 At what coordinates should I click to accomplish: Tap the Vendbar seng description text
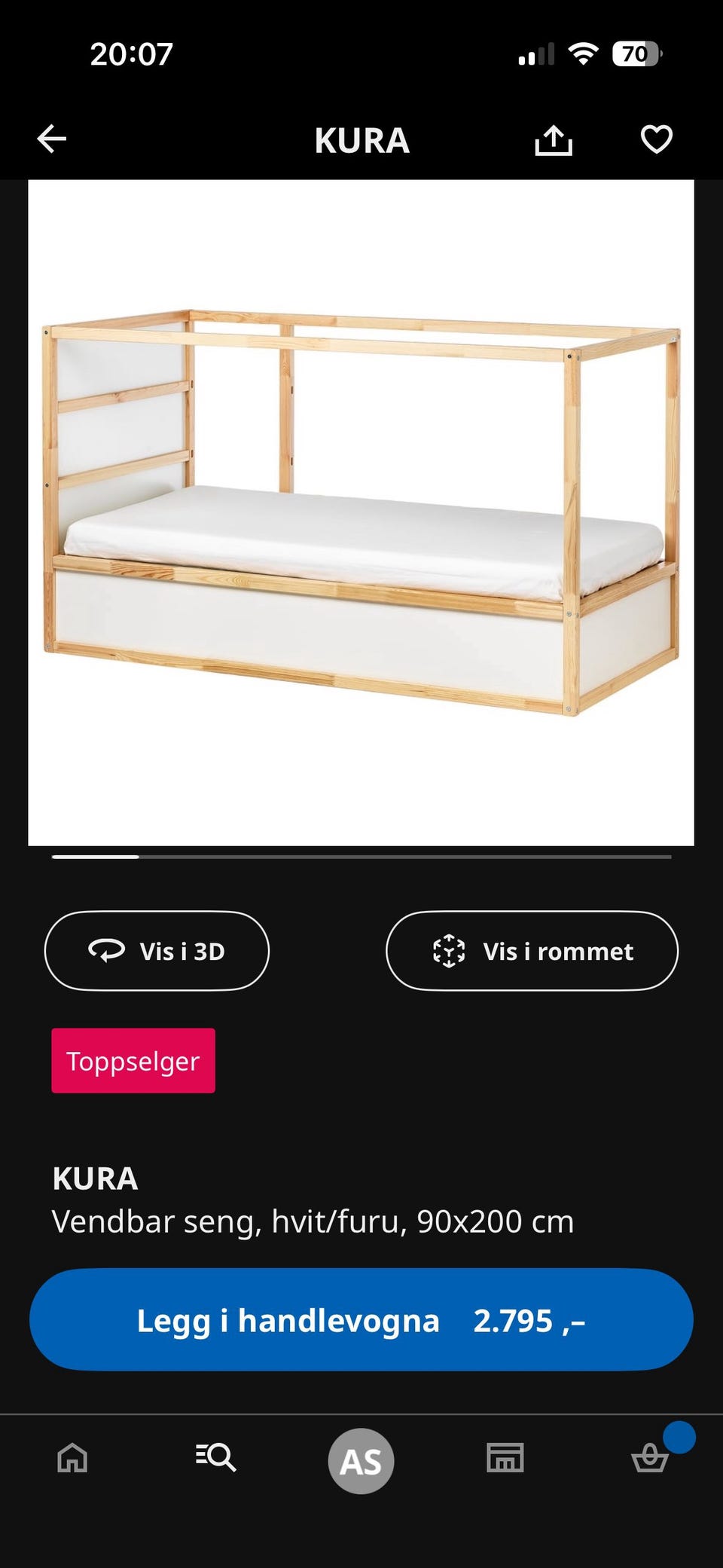pyautogui.click(x=313, y=1222)
